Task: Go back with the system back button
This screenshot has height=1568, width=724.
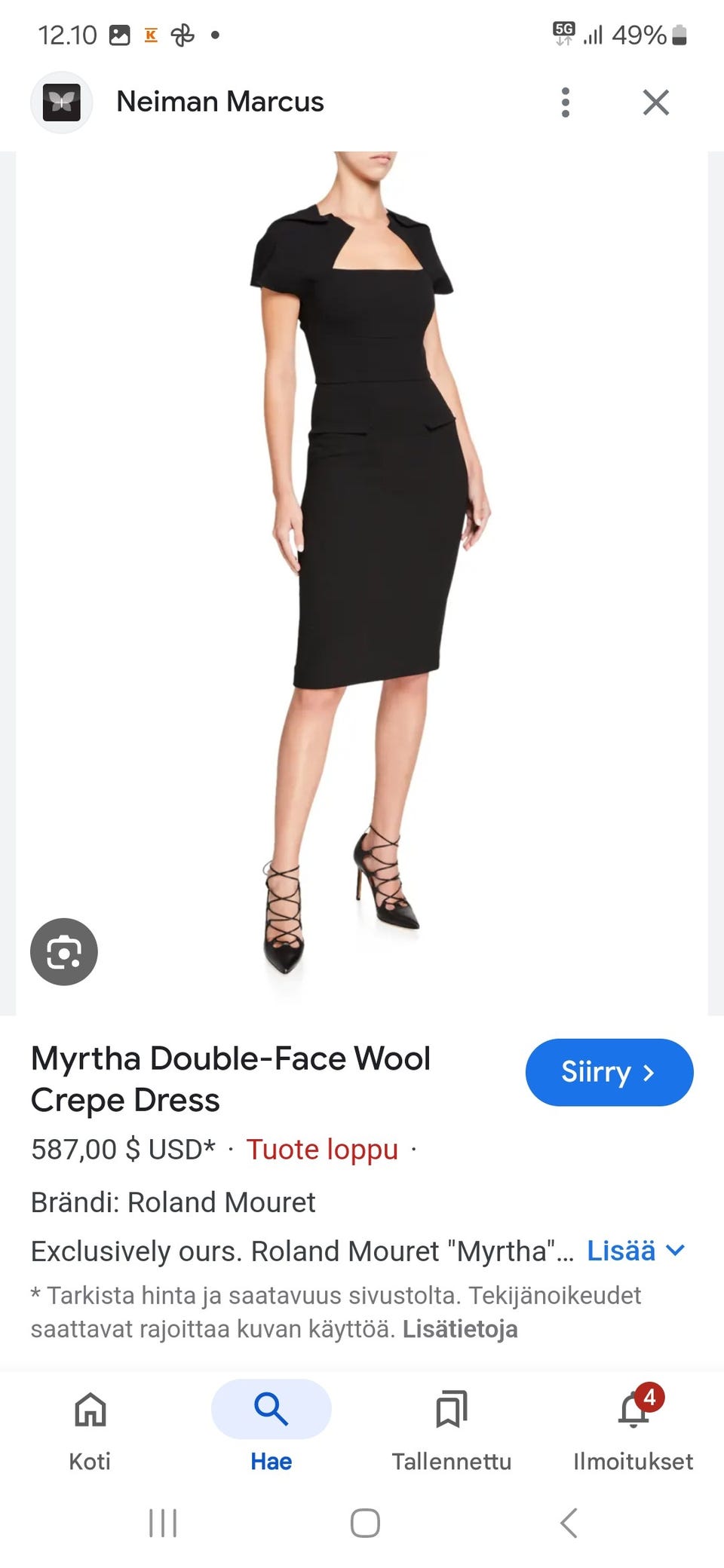Action: tap(569, 1523)
